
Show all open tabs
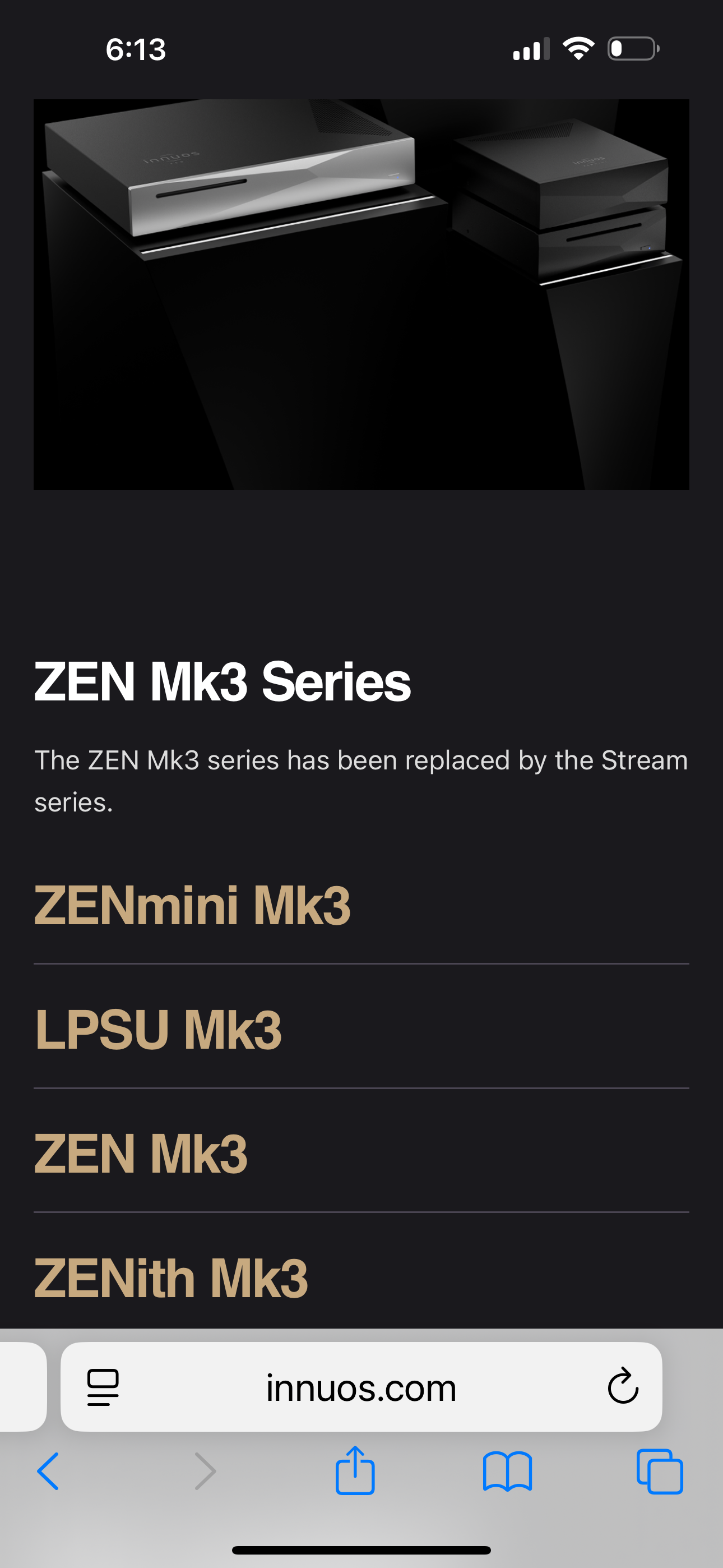pos(660,1471)
